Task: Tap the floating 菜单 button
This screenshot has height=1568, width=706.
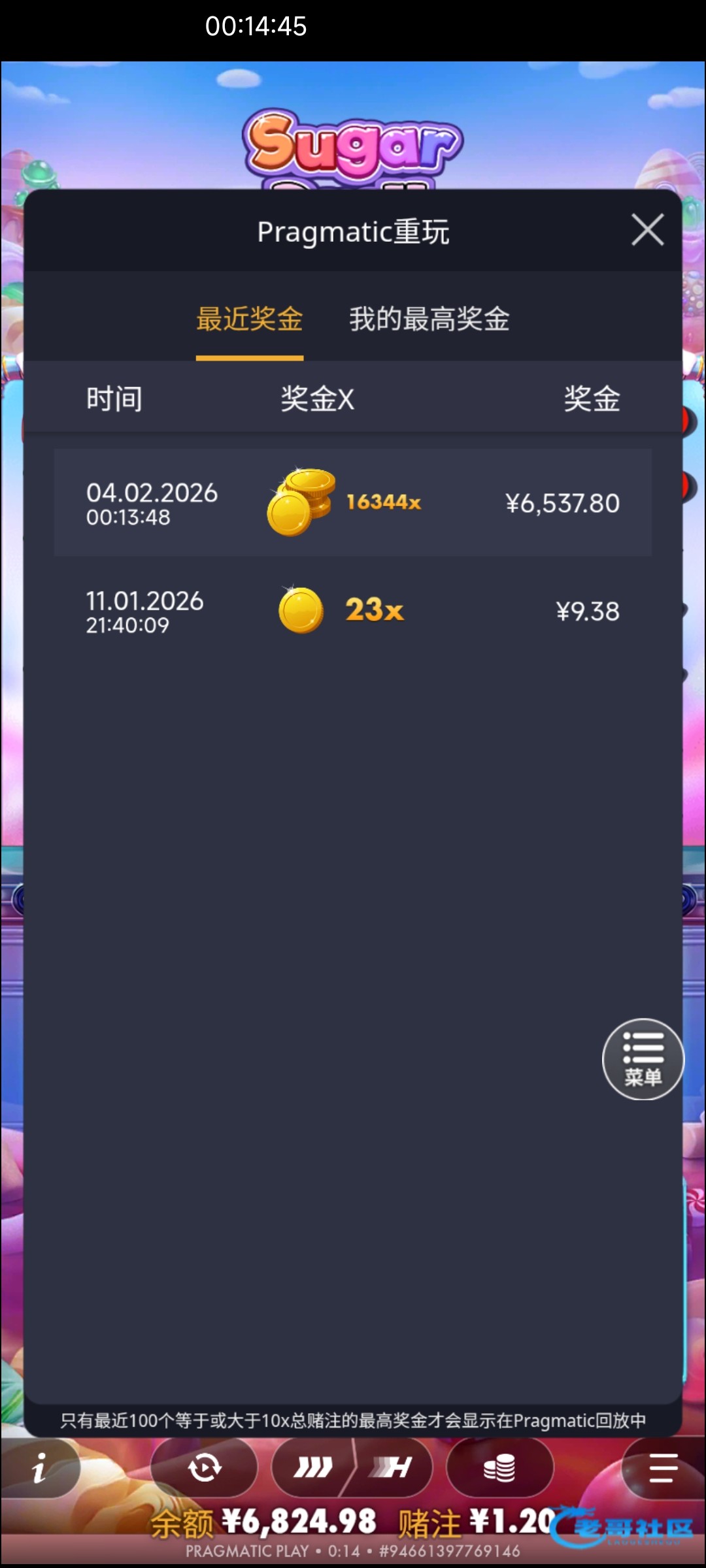Action: coord(643,1059)
